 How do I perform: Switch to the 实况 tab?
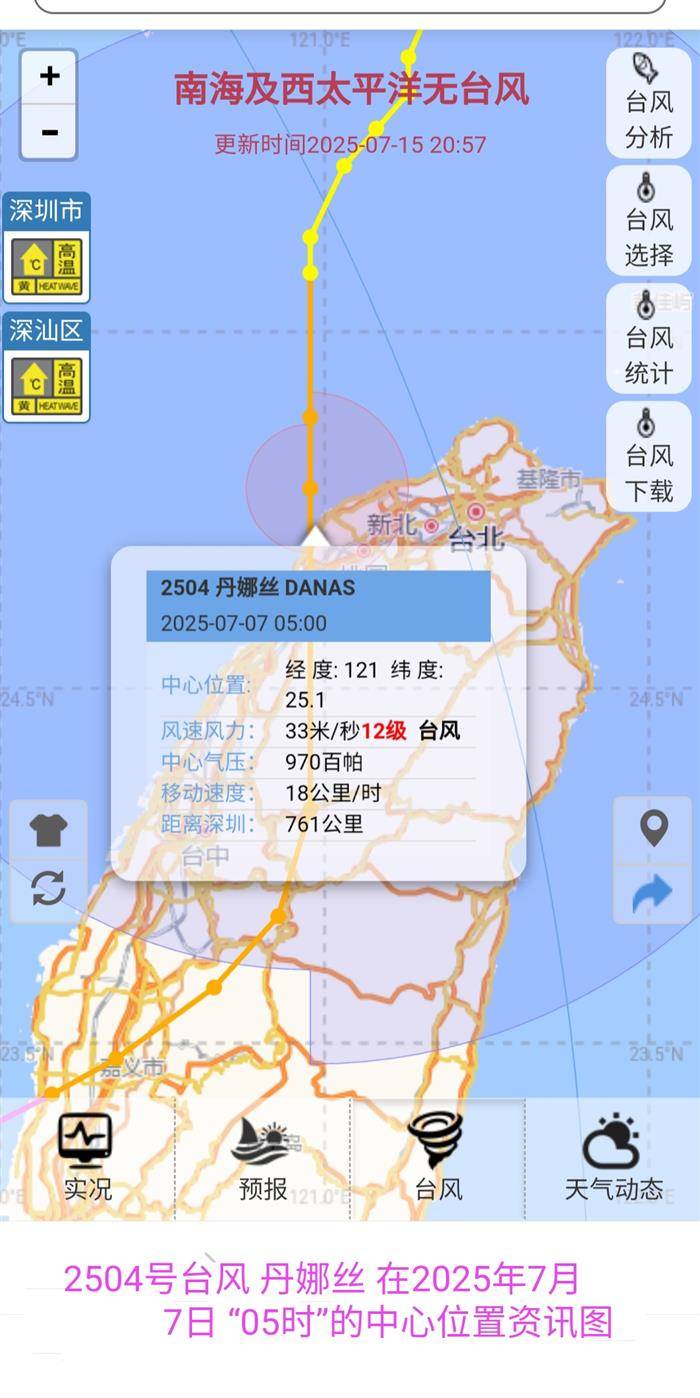point(87,1158)
